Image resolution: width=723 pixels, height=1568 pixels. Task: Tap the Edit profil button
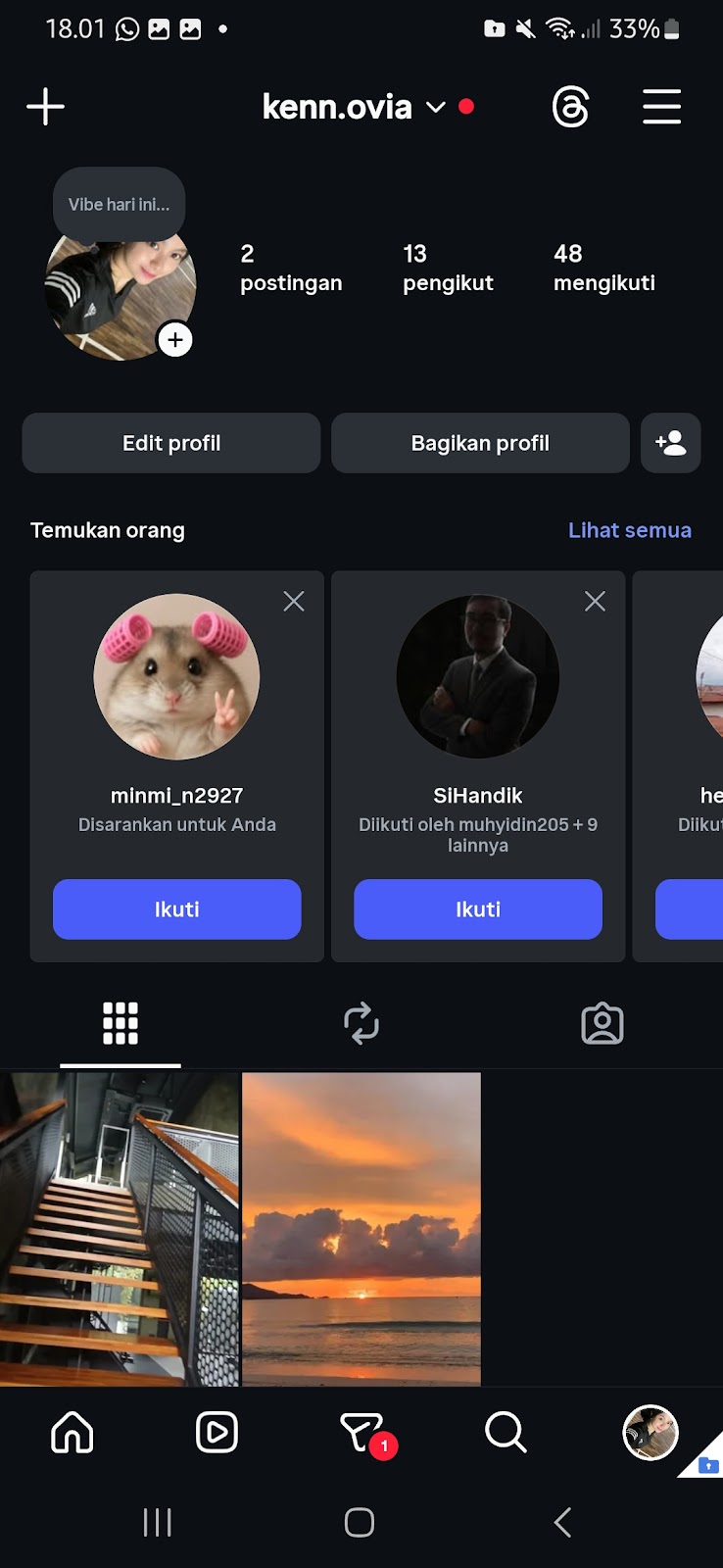pyautogui.click(x=171, y=443)
